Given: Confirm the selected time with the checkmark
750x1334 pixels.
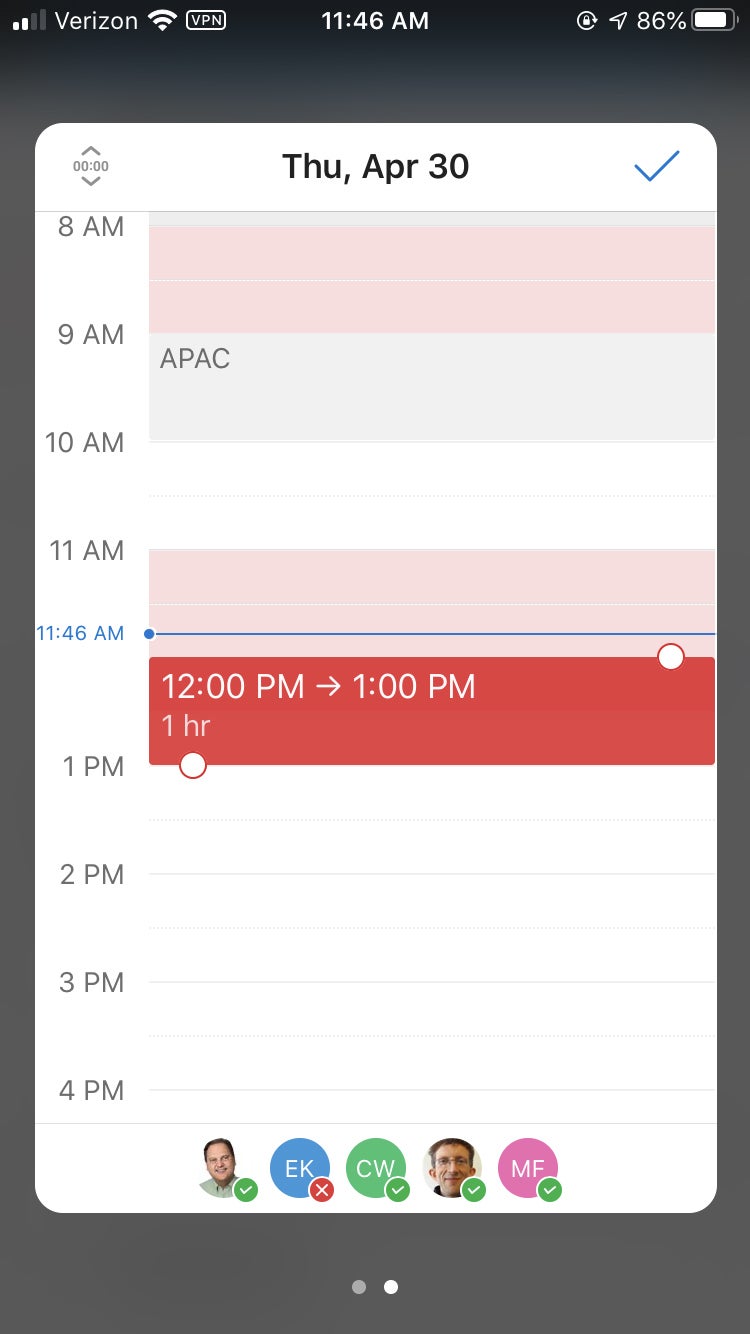Looking at the screenshot, I should pos(657,166).
